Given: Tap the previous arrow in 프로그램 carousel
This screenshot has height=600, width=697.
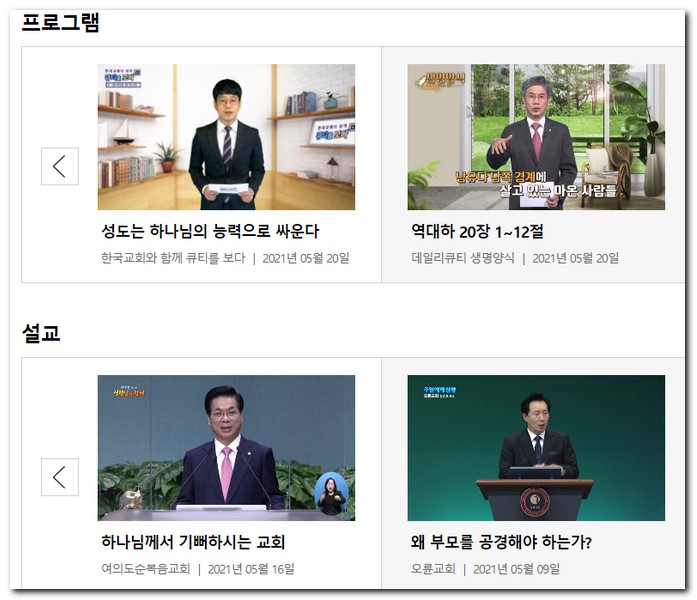Looking at the screenshot, I should pos(59,166).
